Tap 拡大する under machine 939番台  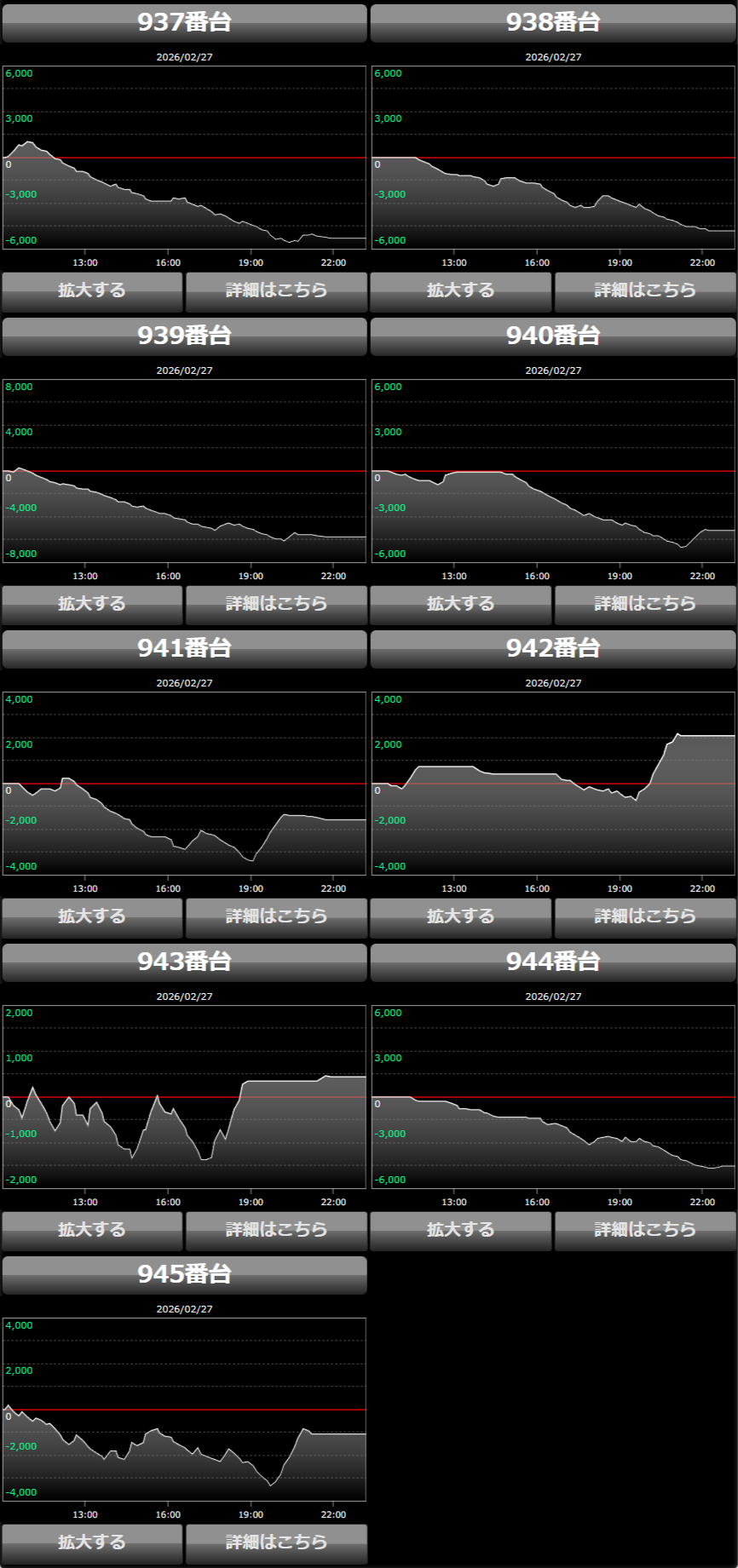[92, 605]
